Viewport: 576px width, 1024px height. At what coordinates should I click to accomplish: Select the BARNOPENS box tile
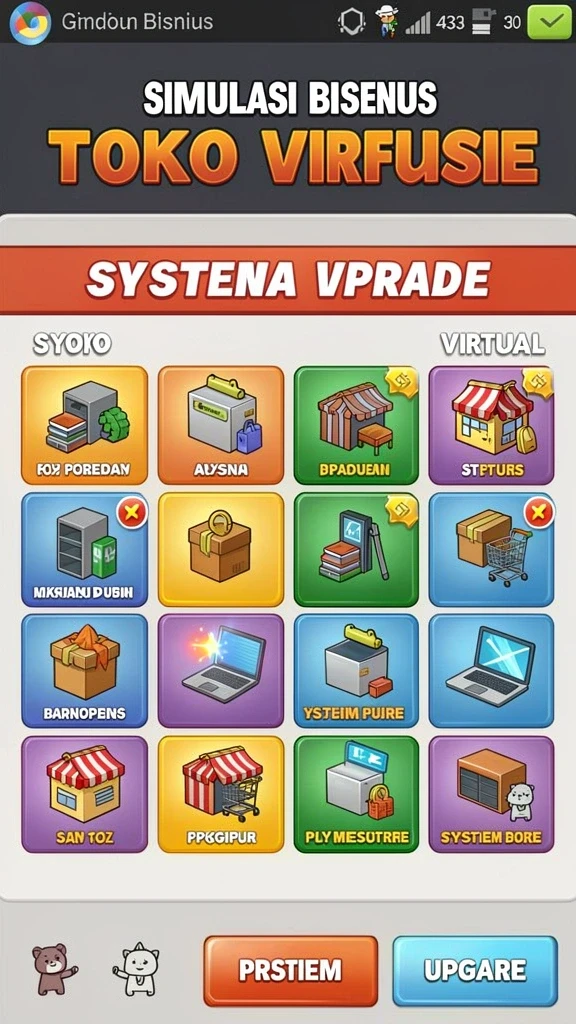point(84,671)
